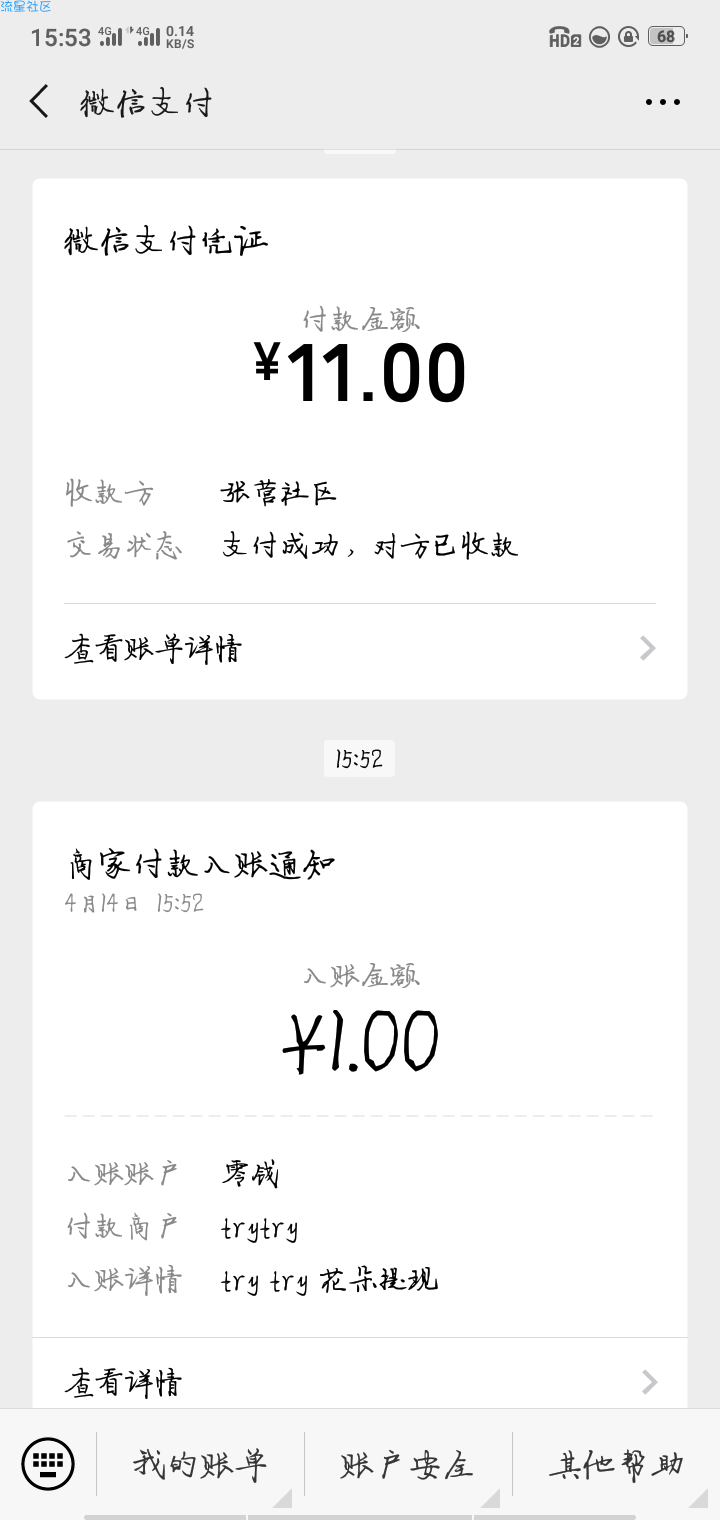Screen dimensions: 720x1520
Task: Open the 其他帮助 menu
Action: click(x=616, y=1465)
